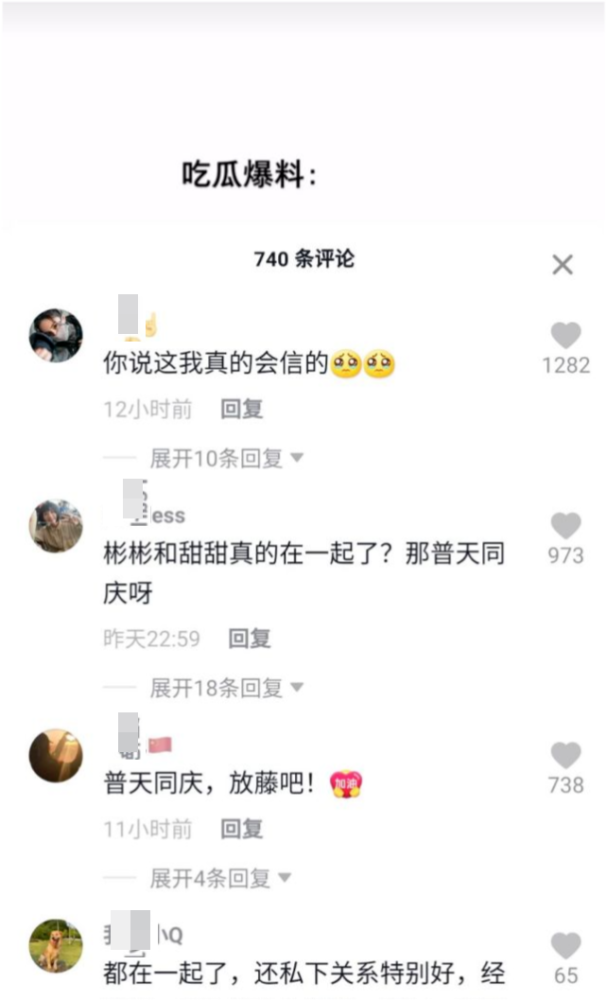Open the dog avatar of the 都在一起了 commenter

coord(56,946)
